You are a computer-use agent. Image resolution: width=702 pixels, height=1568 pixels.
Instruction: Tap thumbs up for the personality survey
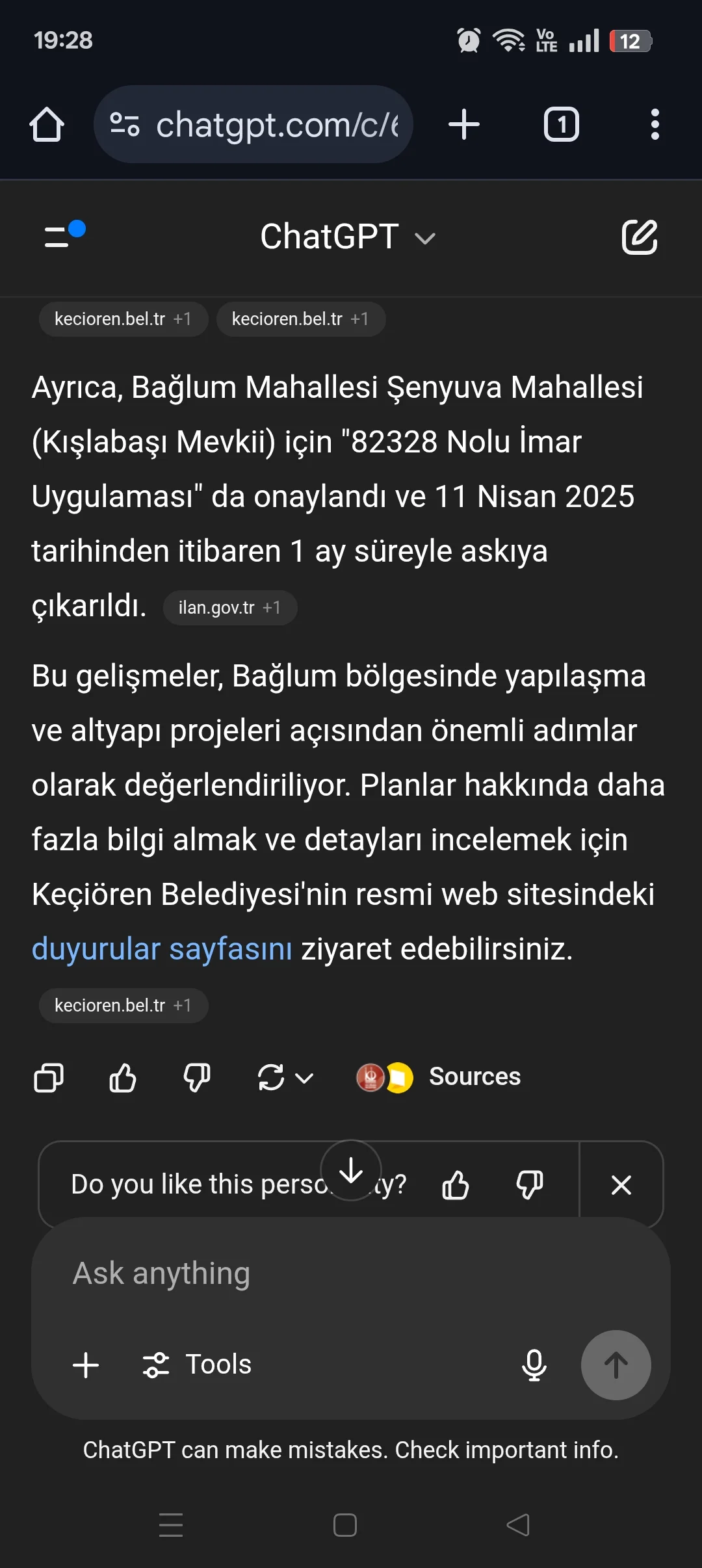tap(456, 1184)
